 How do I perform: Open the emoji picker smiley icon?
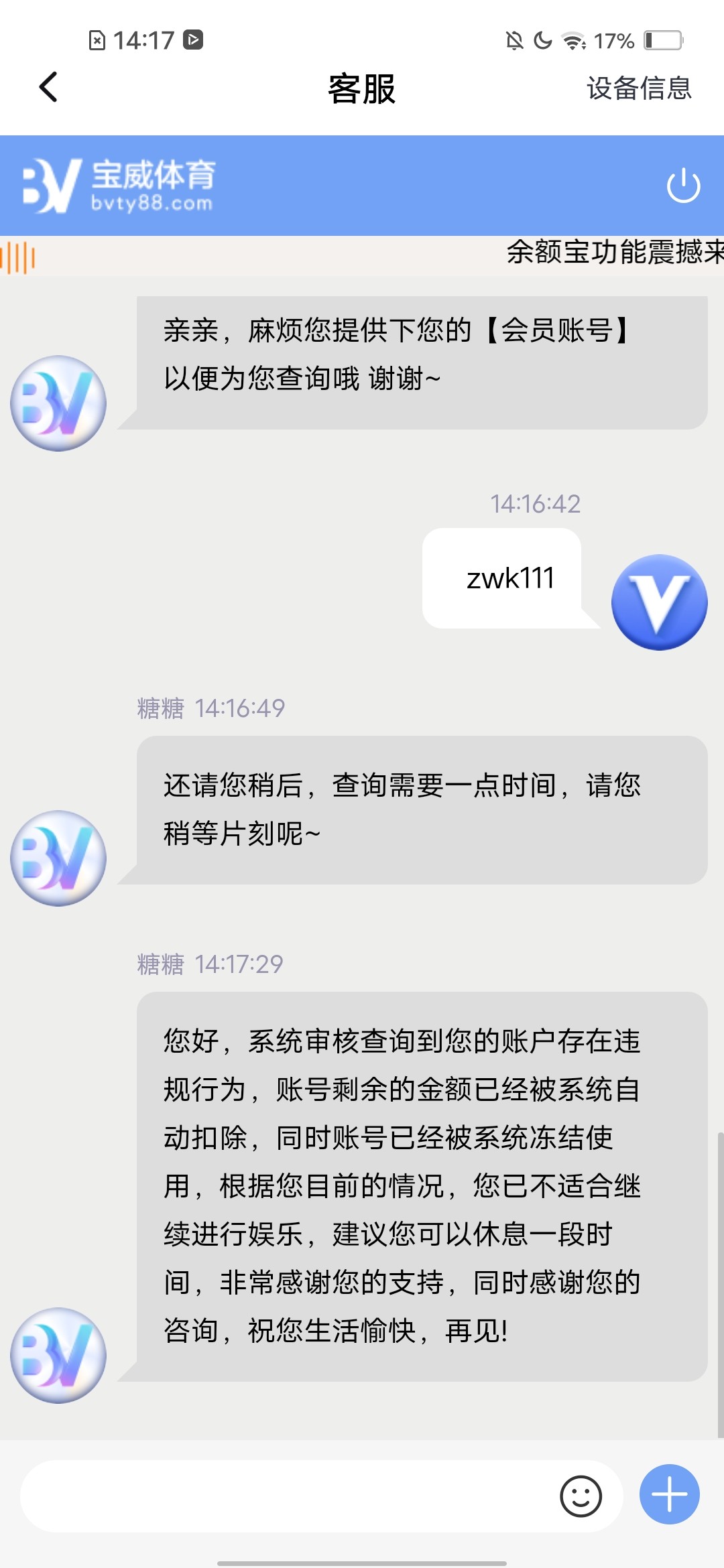pyautogui.click(x=582, y=1494)
